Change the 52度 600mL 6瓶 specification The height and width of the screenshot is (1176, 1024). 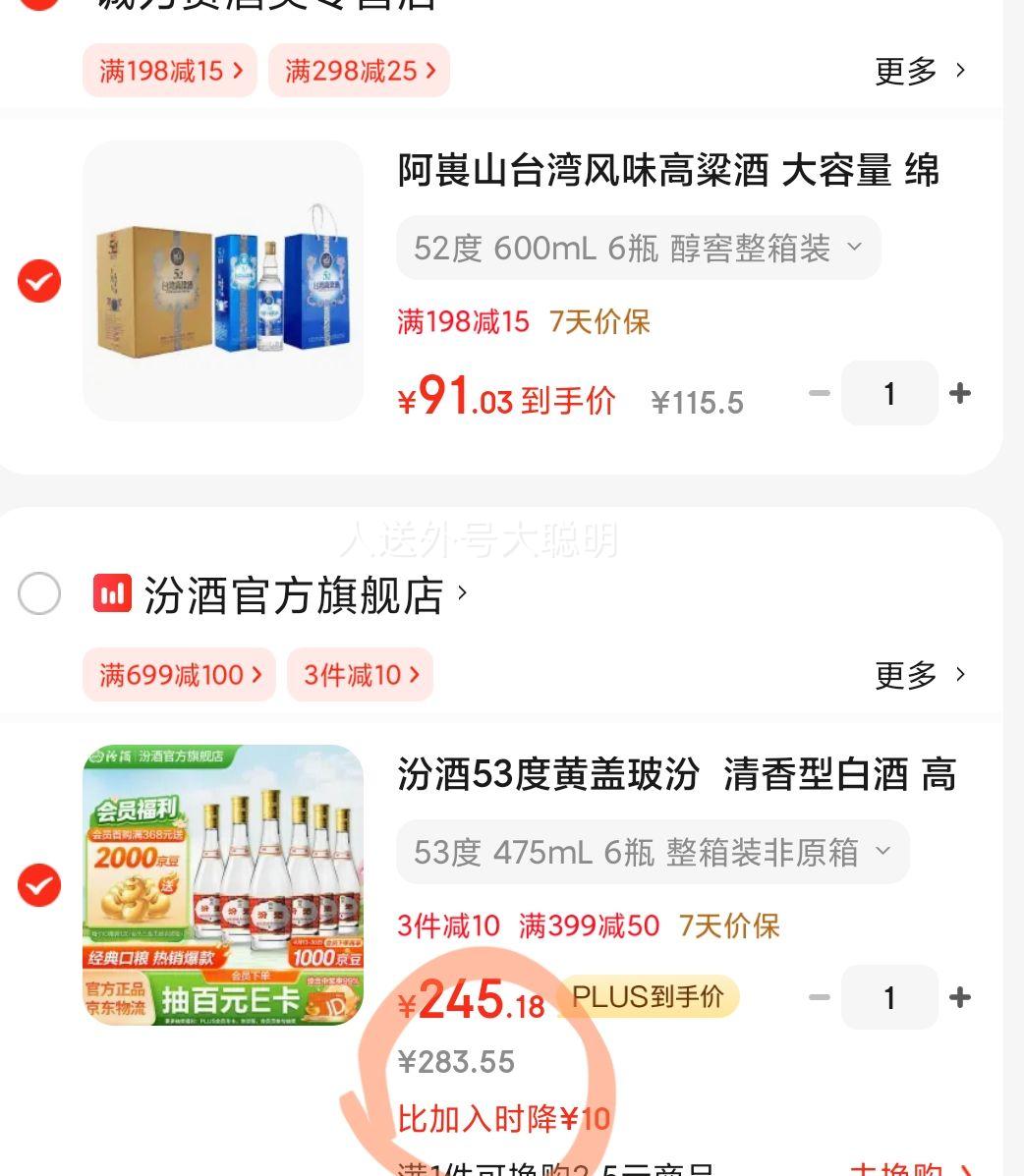point(638,249)
